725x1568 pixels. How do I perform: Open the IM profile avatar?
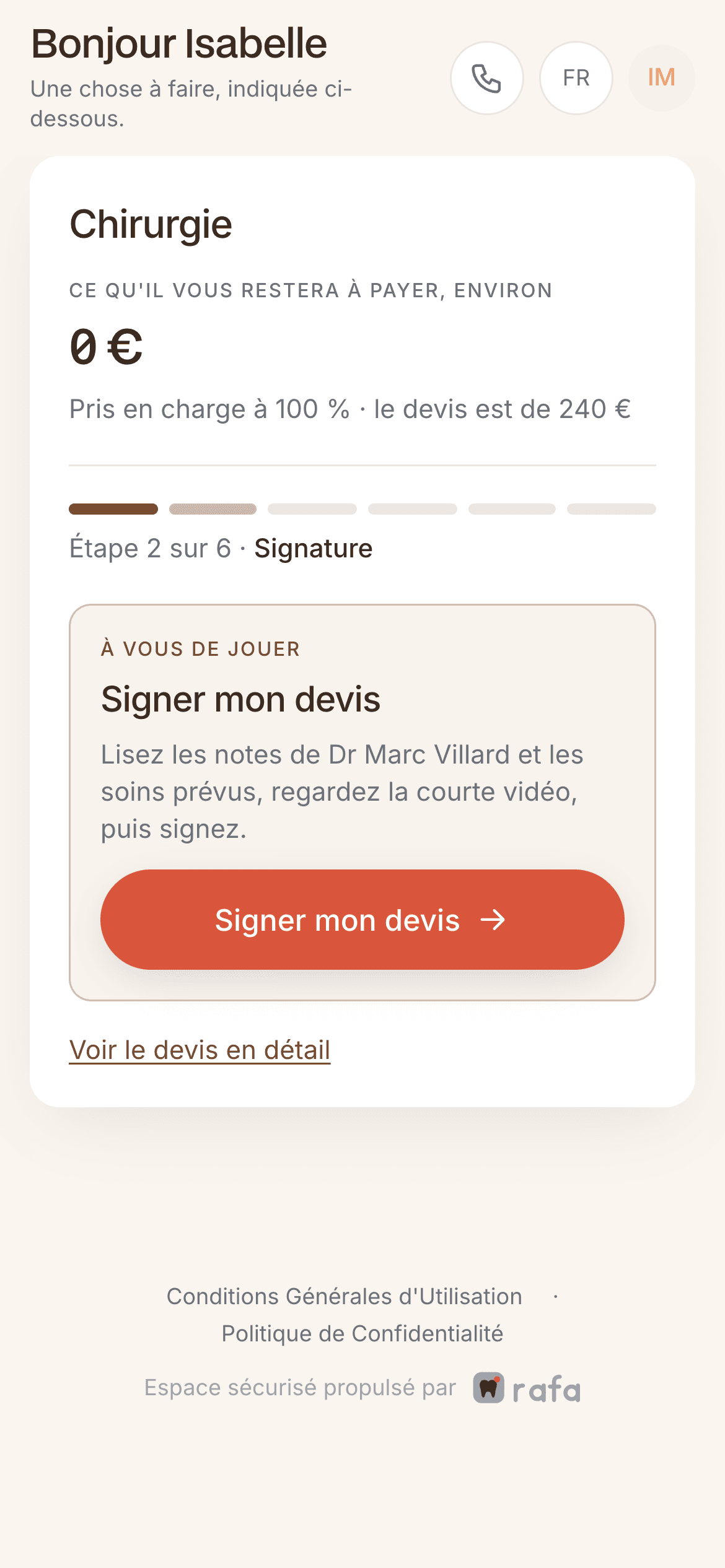(661, 78)
